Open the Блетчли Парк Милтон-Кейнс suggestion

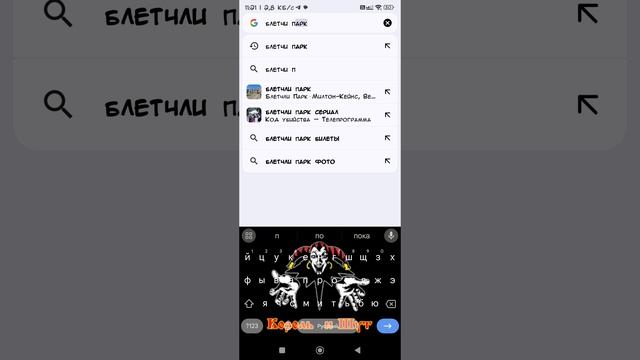tap(320, 92)
